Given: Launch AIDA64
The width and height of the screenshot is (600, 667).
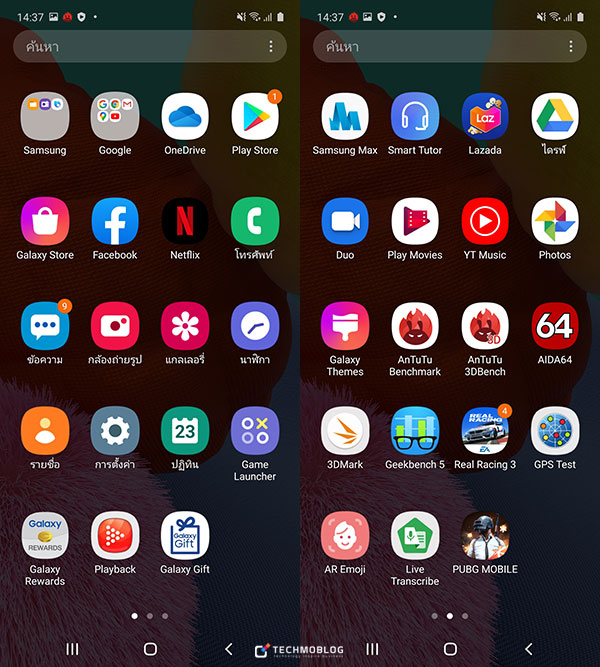Looking at the screenshot, I should [555, 326].
